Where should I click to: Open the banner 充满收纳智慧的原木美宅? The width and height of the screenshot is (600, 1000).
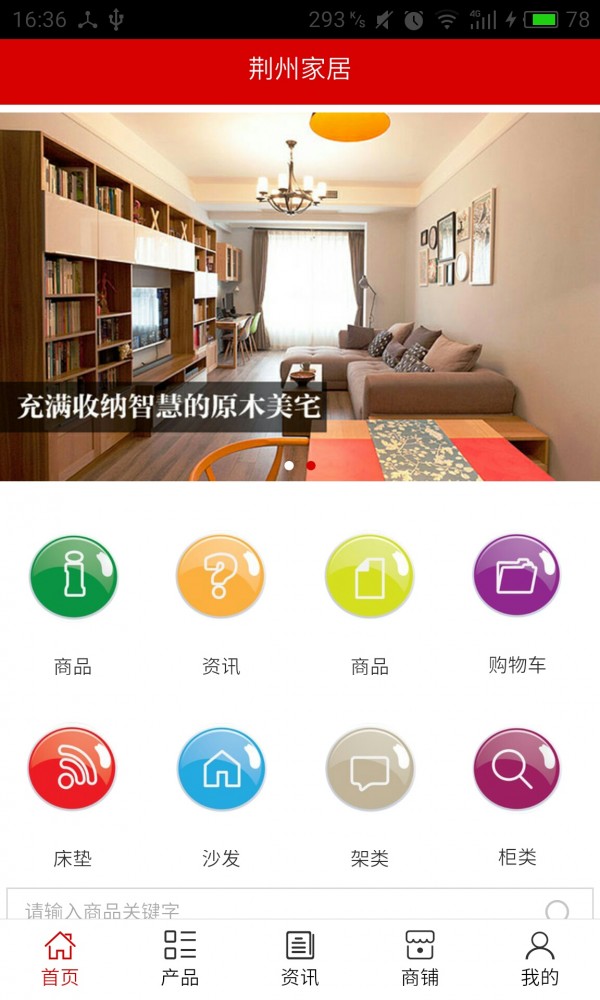300,300
